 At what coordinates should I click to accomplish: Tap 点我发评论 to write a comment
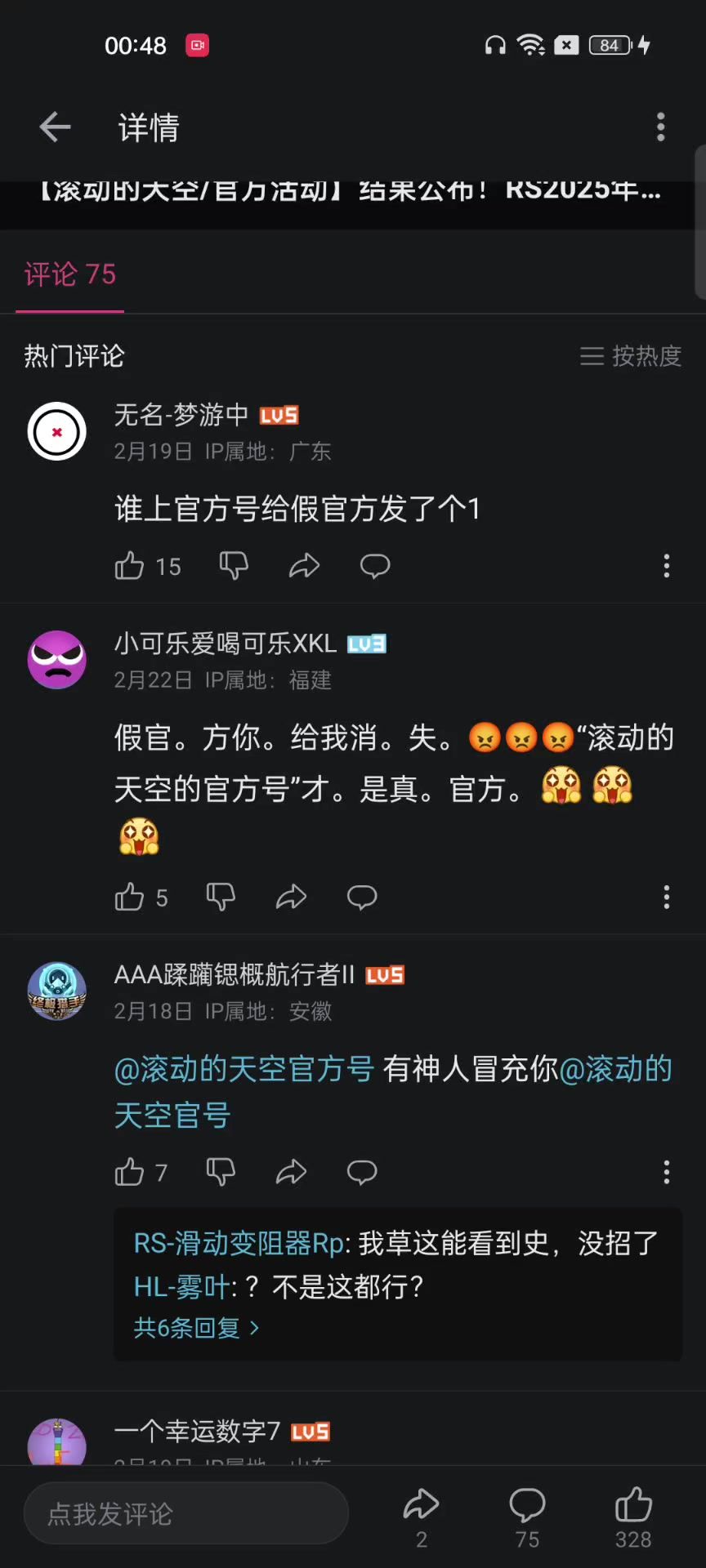(186, 1514)
